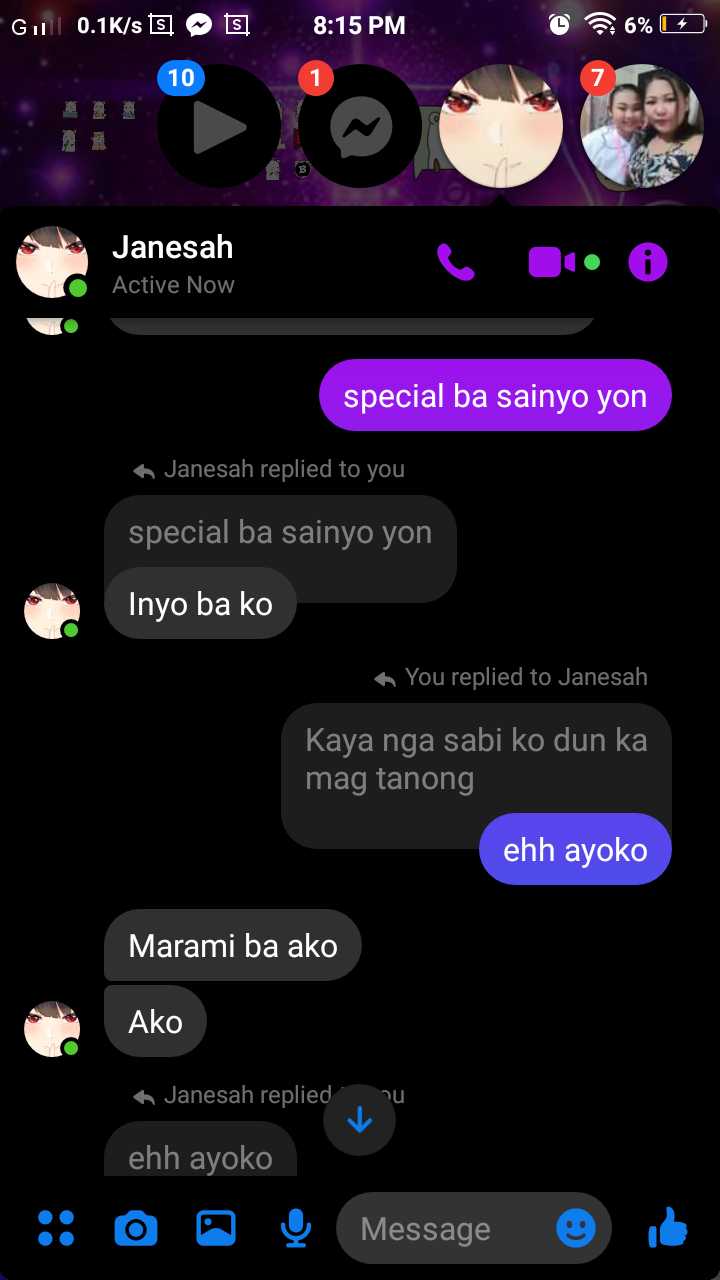Image resolution: width=720 pixels, height=1280 pixels.
Task: Open the chat head with 7 unread
Action: pos(641,127)
